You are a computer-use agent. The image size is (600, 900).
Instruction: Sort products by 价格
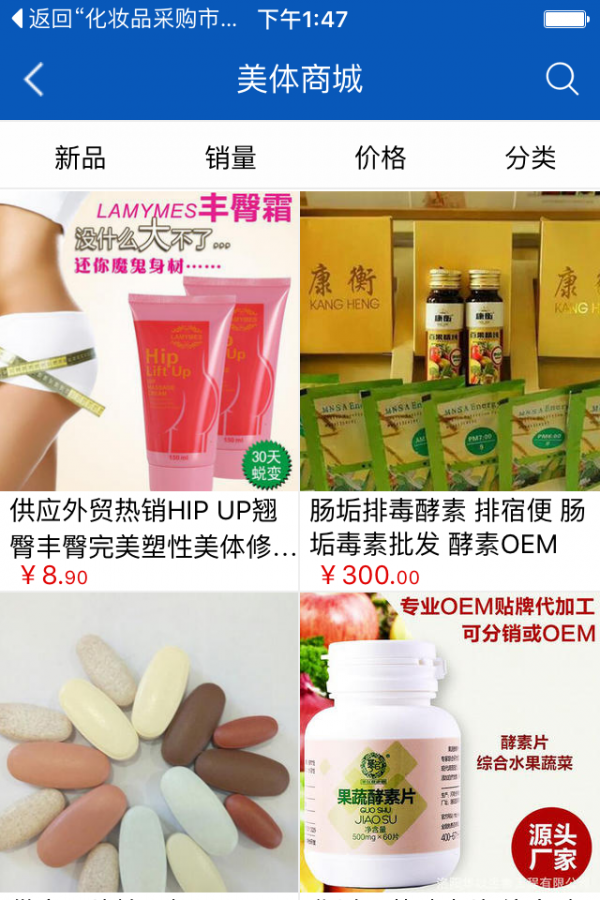point(380,157)
